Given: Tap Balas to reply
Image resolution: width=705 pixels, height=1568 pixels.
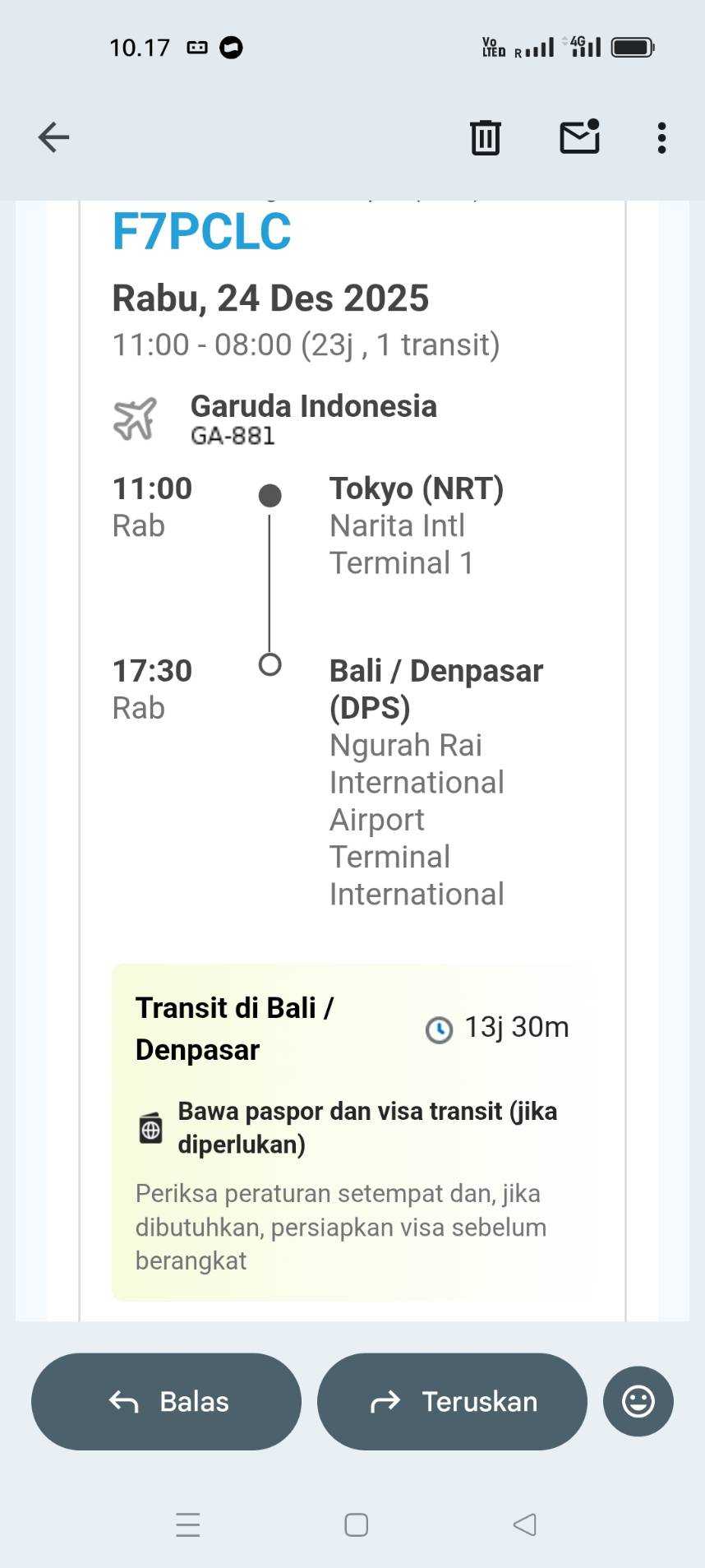Looking at the screenshot, I should tap(167, 1401).
